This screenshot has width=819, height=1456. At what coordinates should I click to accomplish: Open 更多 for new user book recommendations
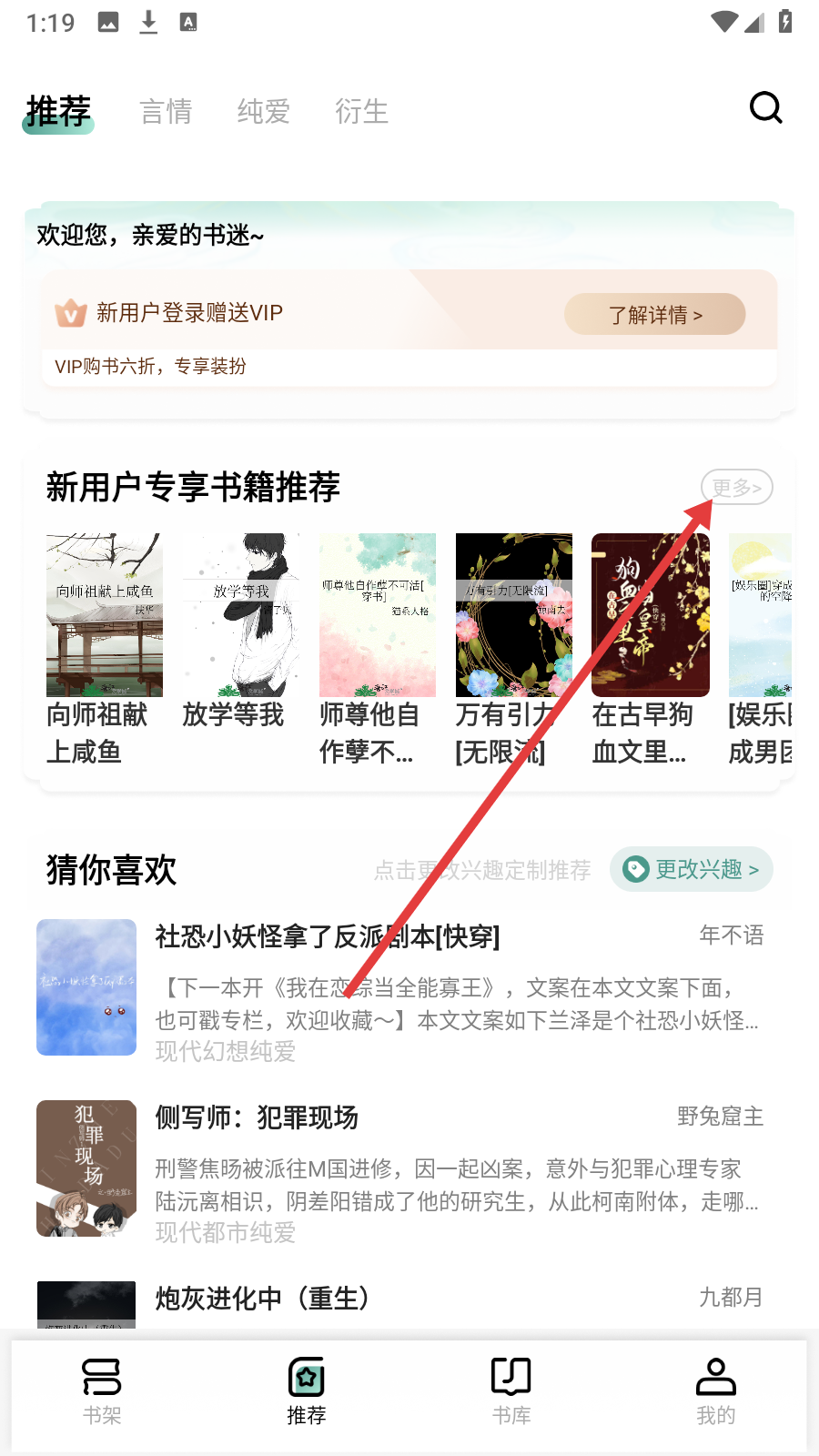(x=736, y=488)
